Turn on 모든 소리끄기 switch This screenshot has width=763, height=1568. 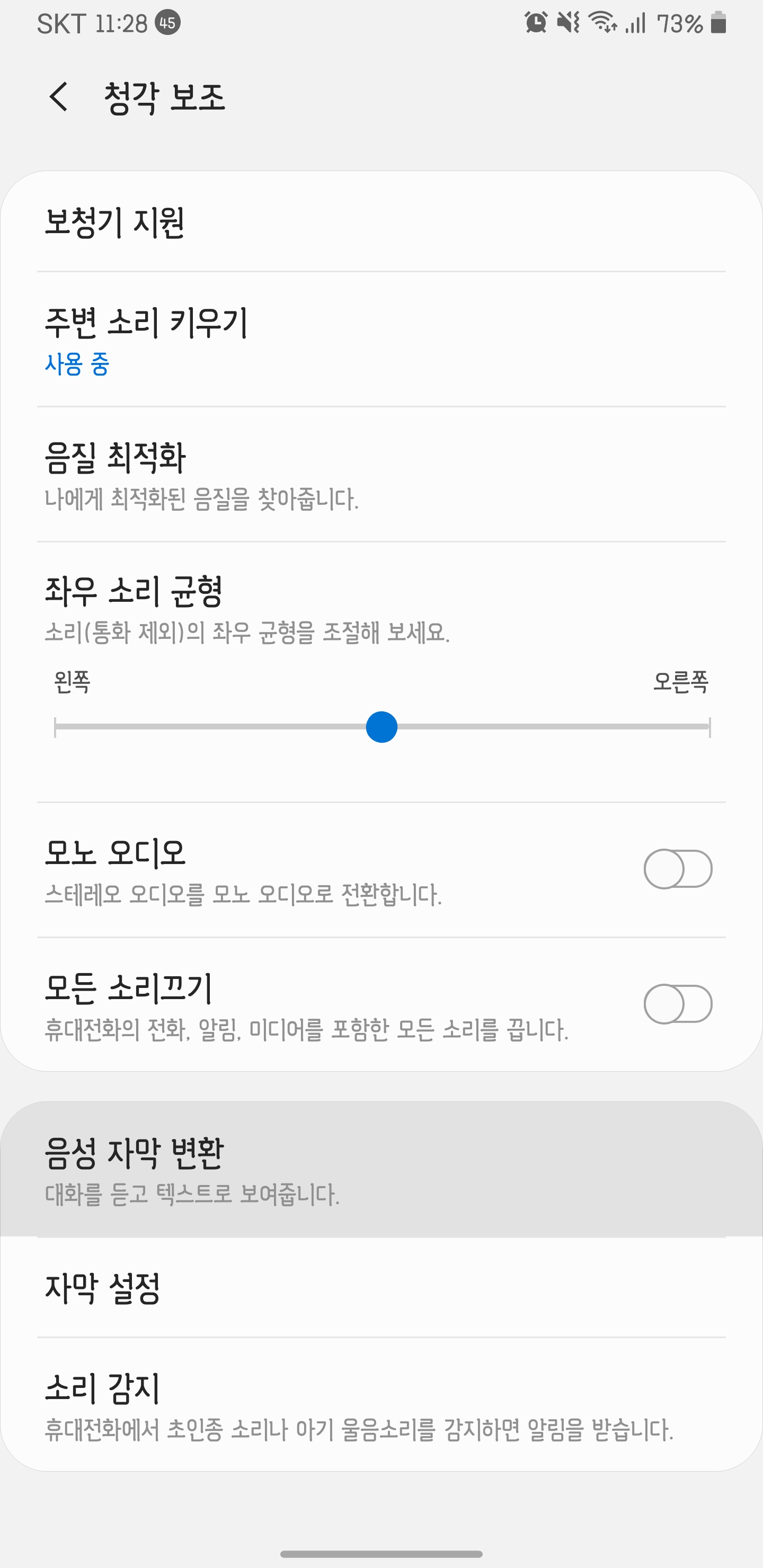click(678, 1004)
